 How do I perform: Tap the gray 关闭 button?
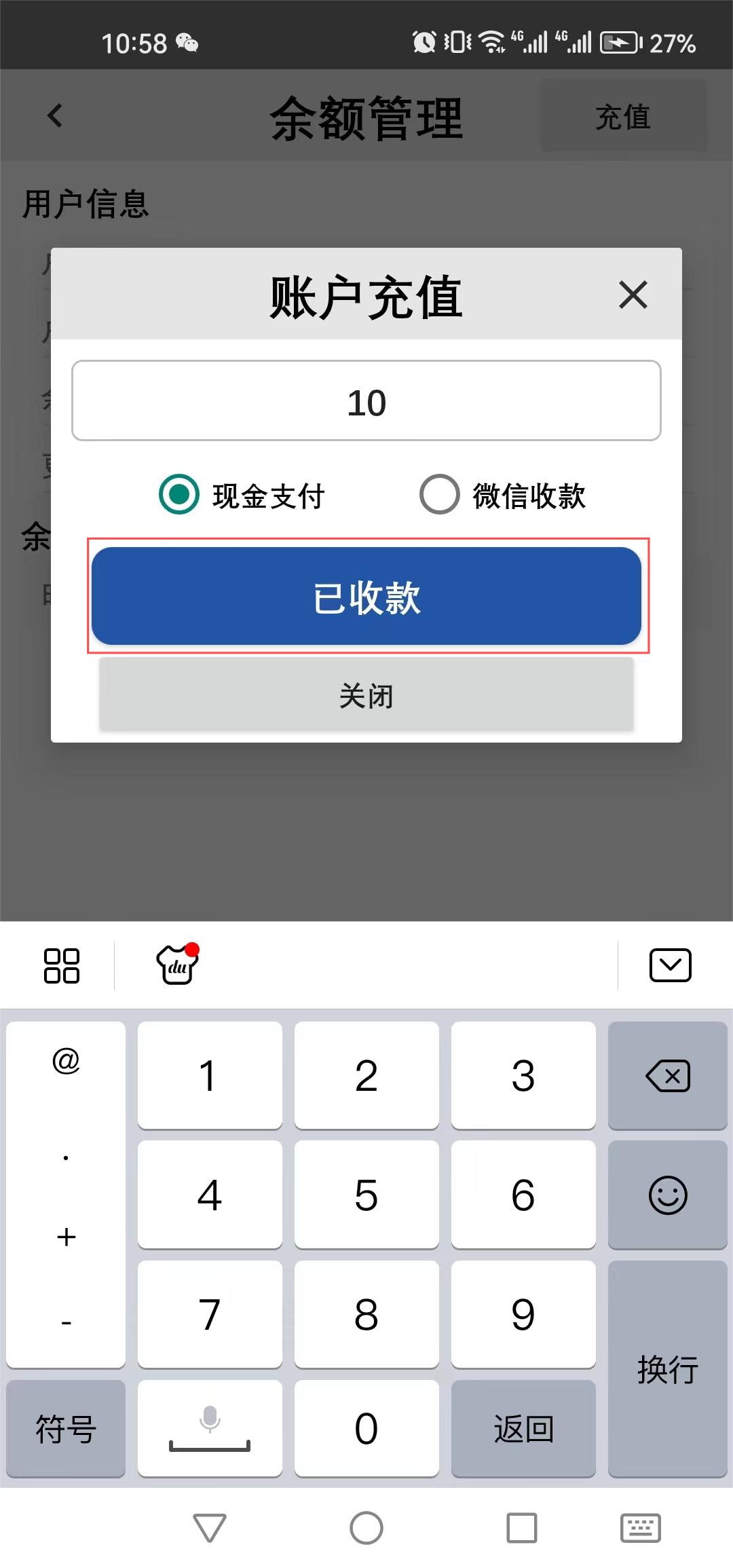(x=366, y=695)
